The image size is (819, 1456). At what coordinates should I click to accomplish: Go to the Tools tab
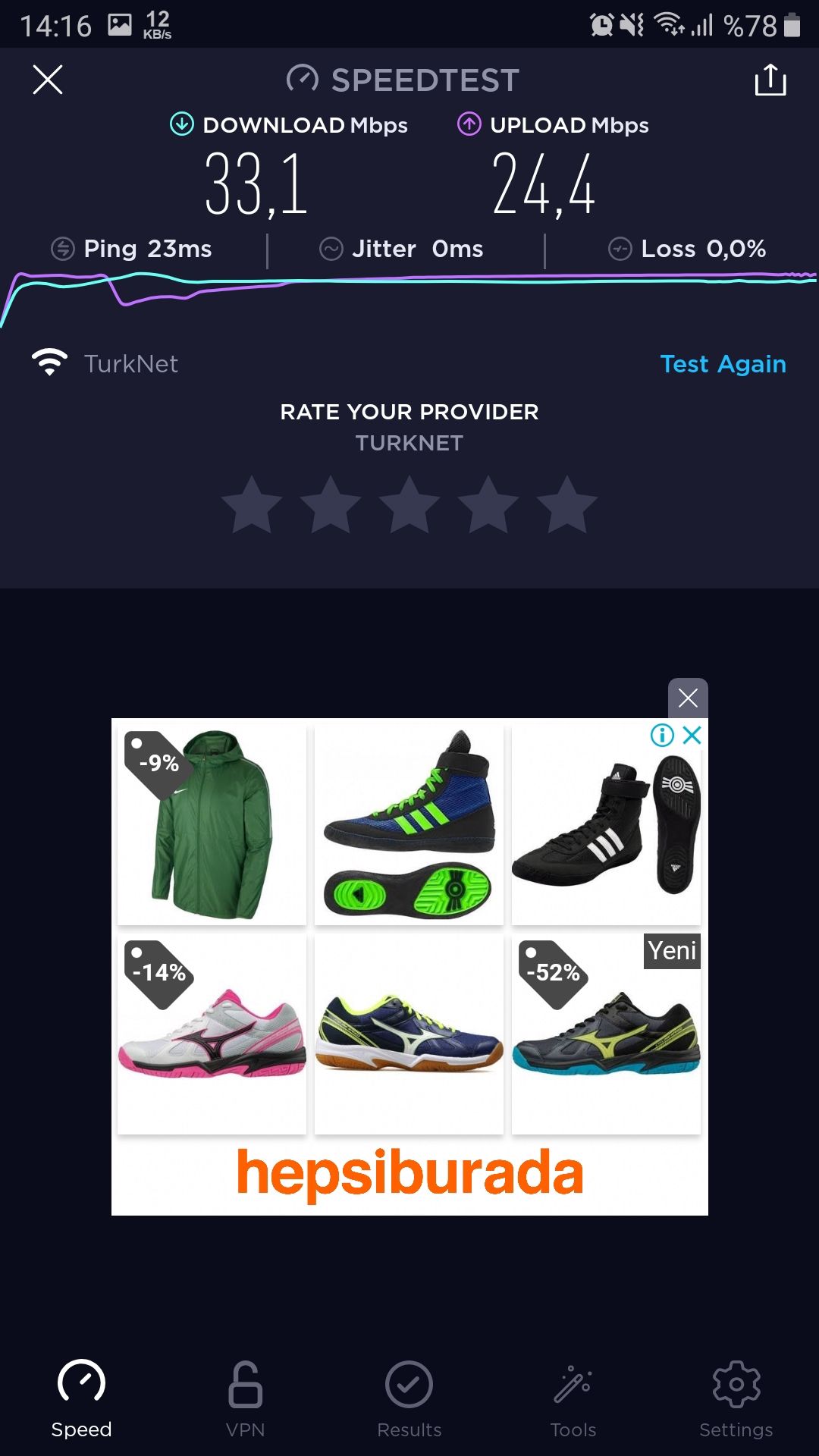(x=573, y=1399)
